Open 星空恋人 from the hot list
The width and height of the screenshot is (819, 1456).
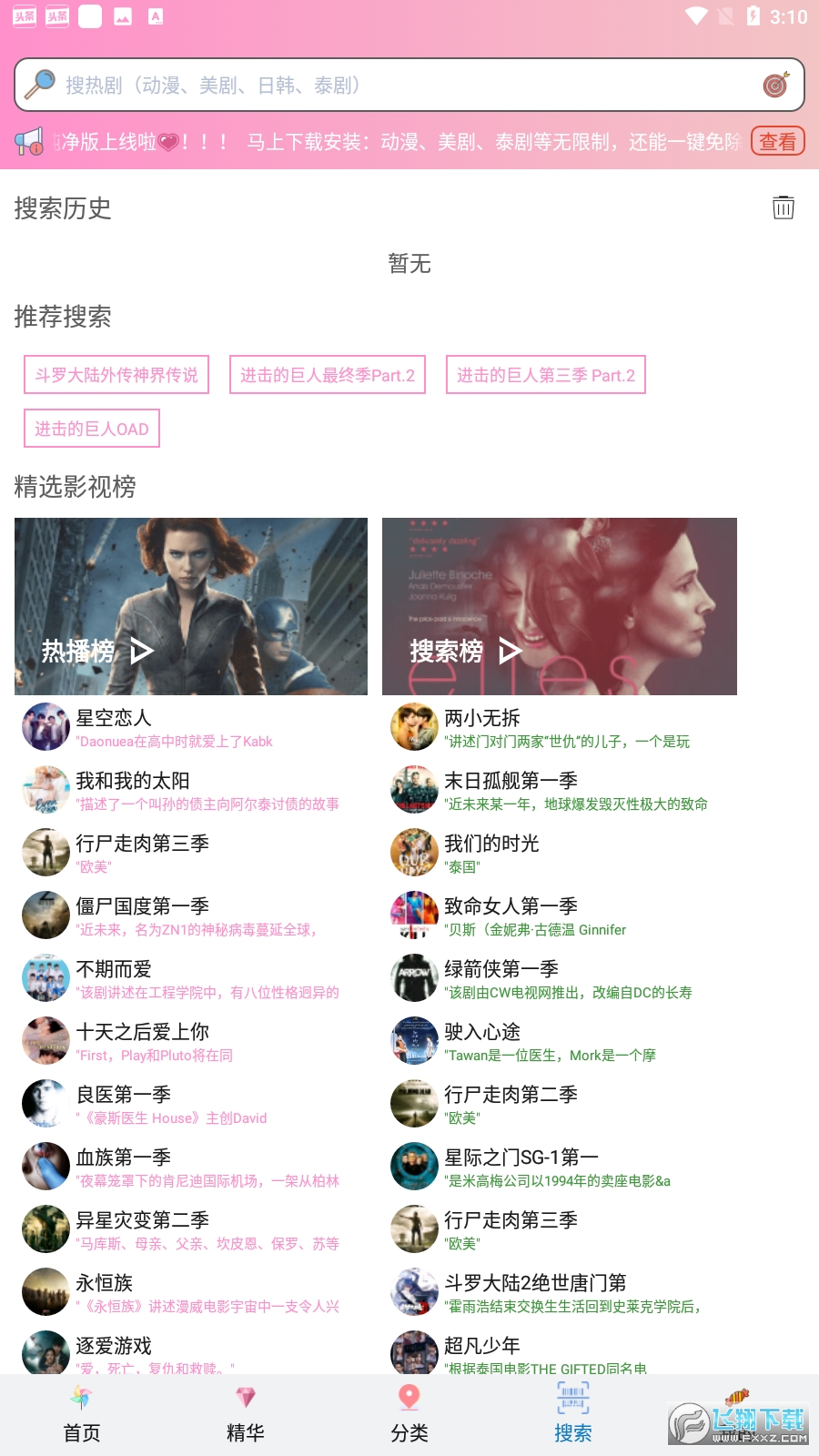click(x=182, y=728)
